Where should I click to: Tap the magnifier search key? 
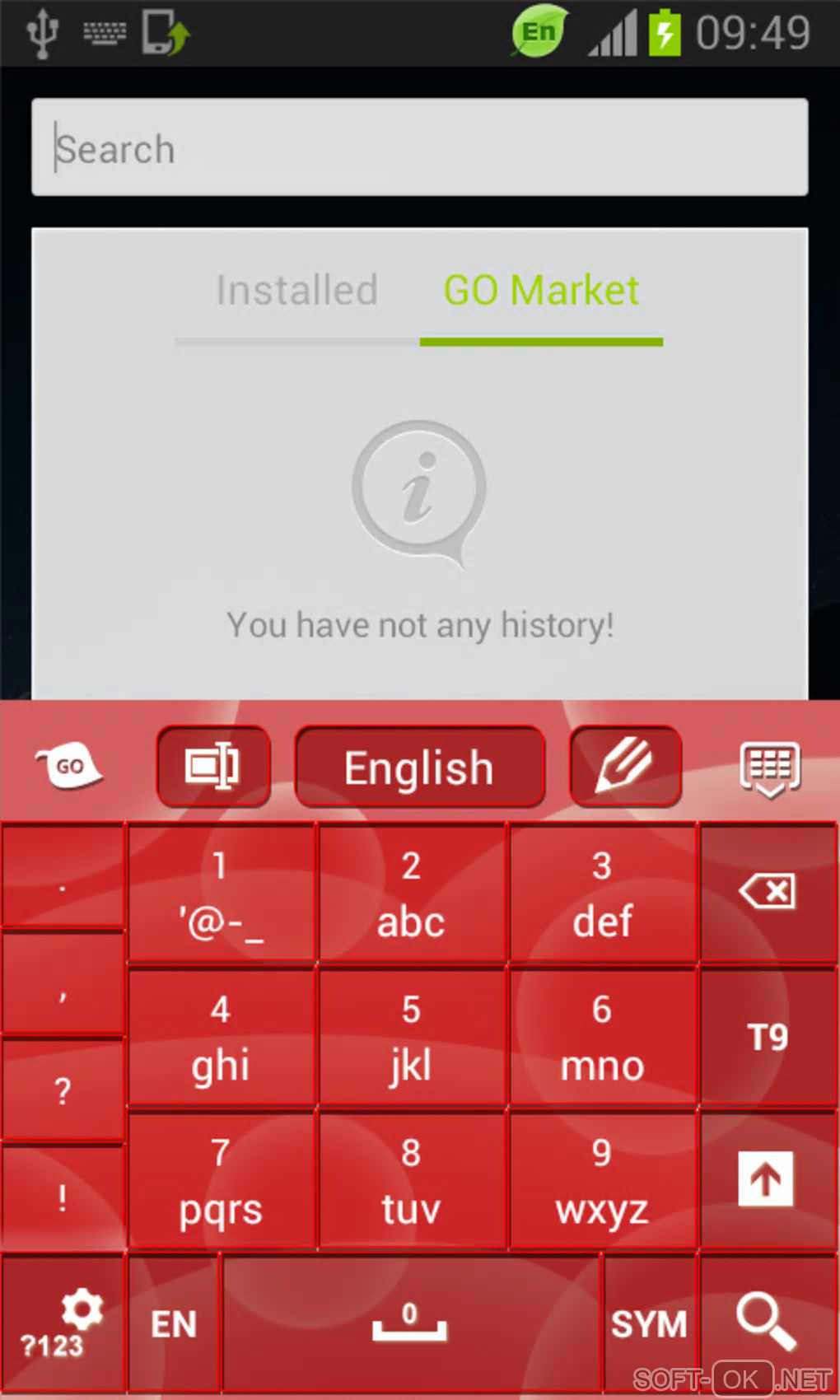coord(767,1322)
